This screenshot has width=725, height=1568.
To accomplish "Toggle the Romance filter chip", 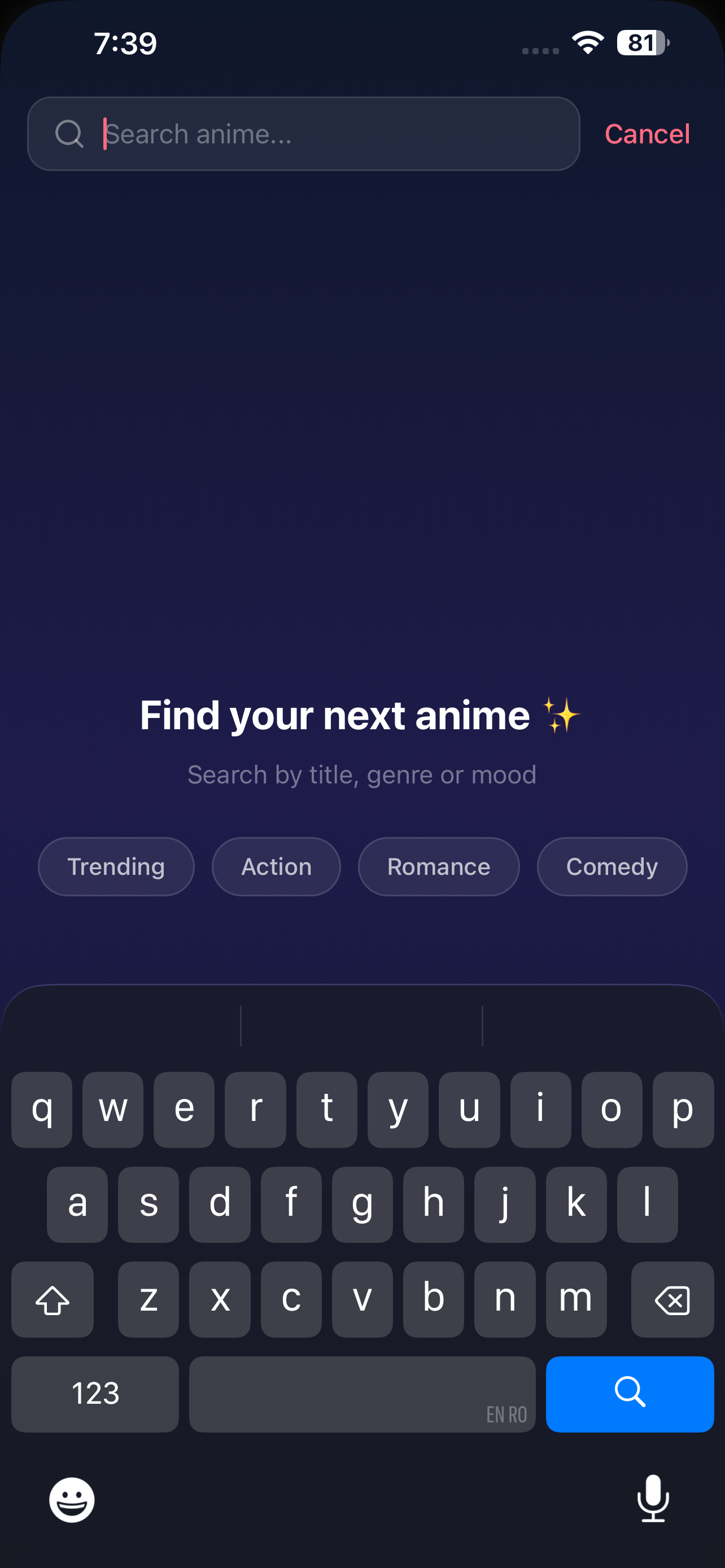I will tap(438, 866).
